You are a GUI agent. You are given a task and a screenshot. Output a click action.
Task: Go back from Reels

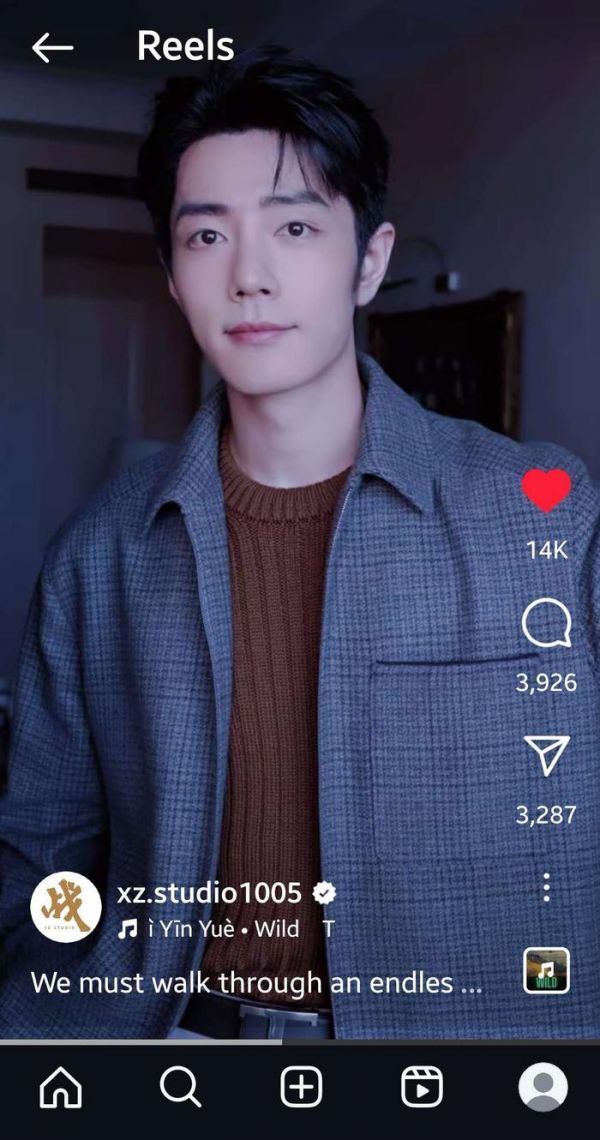pos(52,47)
